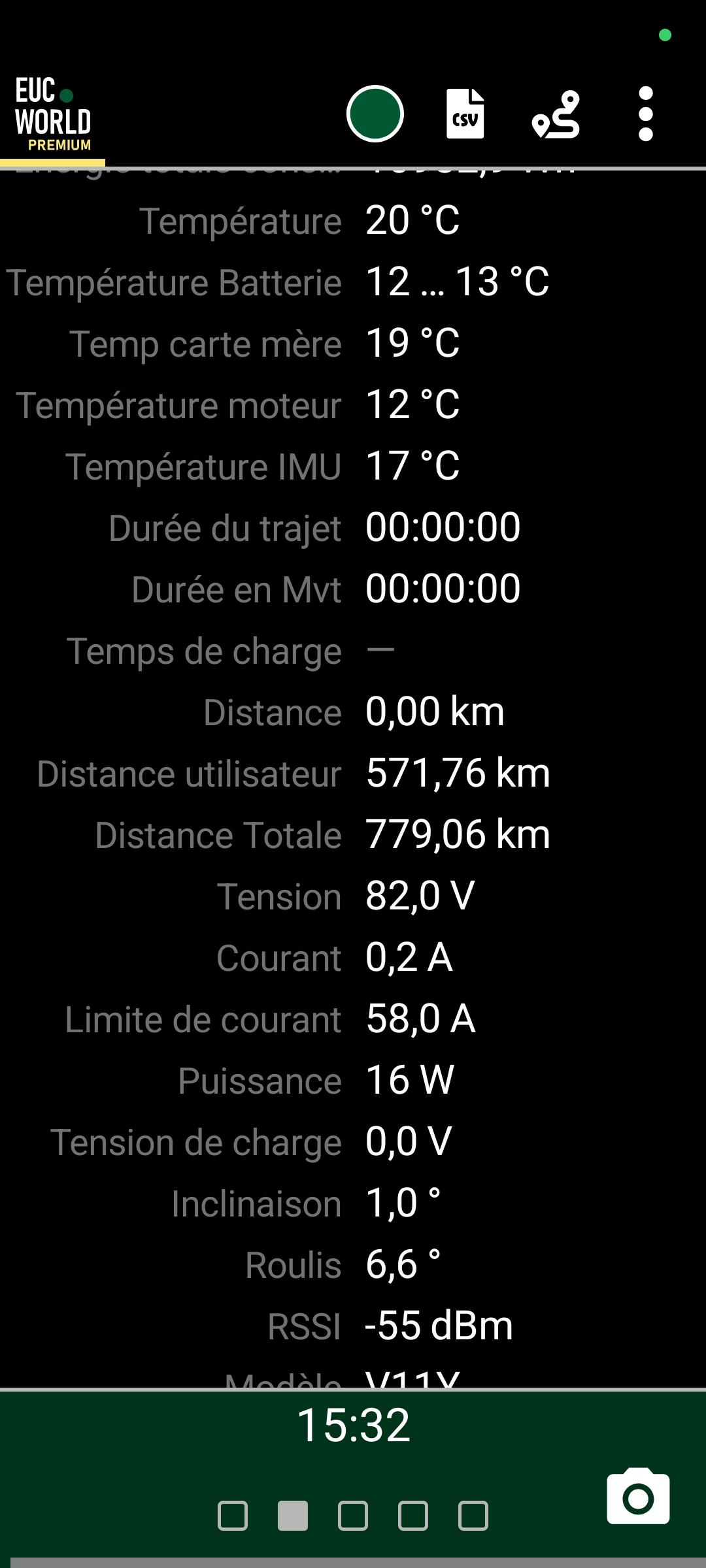This screenshot has height=1568, width=706.
Task: Open the three-dot overflow menu
Action: point(645,114)
